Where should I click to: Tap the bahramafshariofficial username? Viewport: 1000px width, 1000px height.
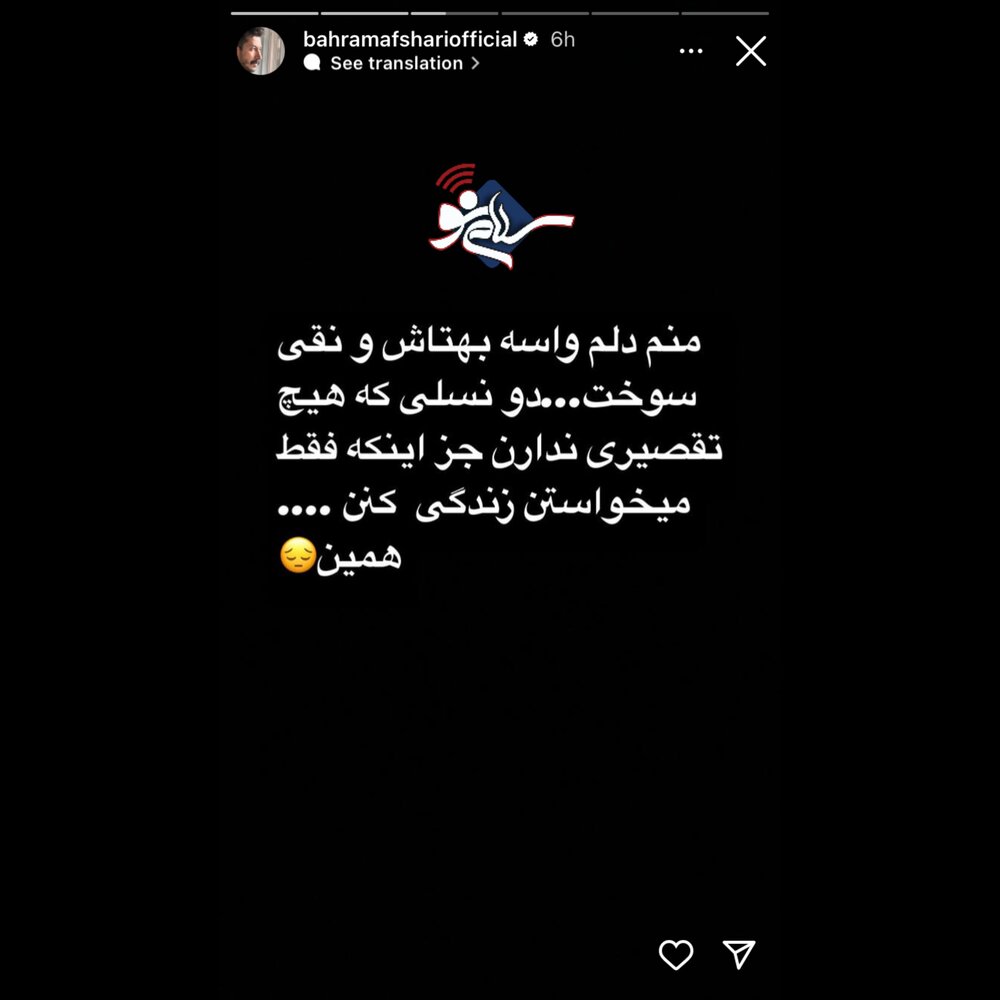(410, 39)
